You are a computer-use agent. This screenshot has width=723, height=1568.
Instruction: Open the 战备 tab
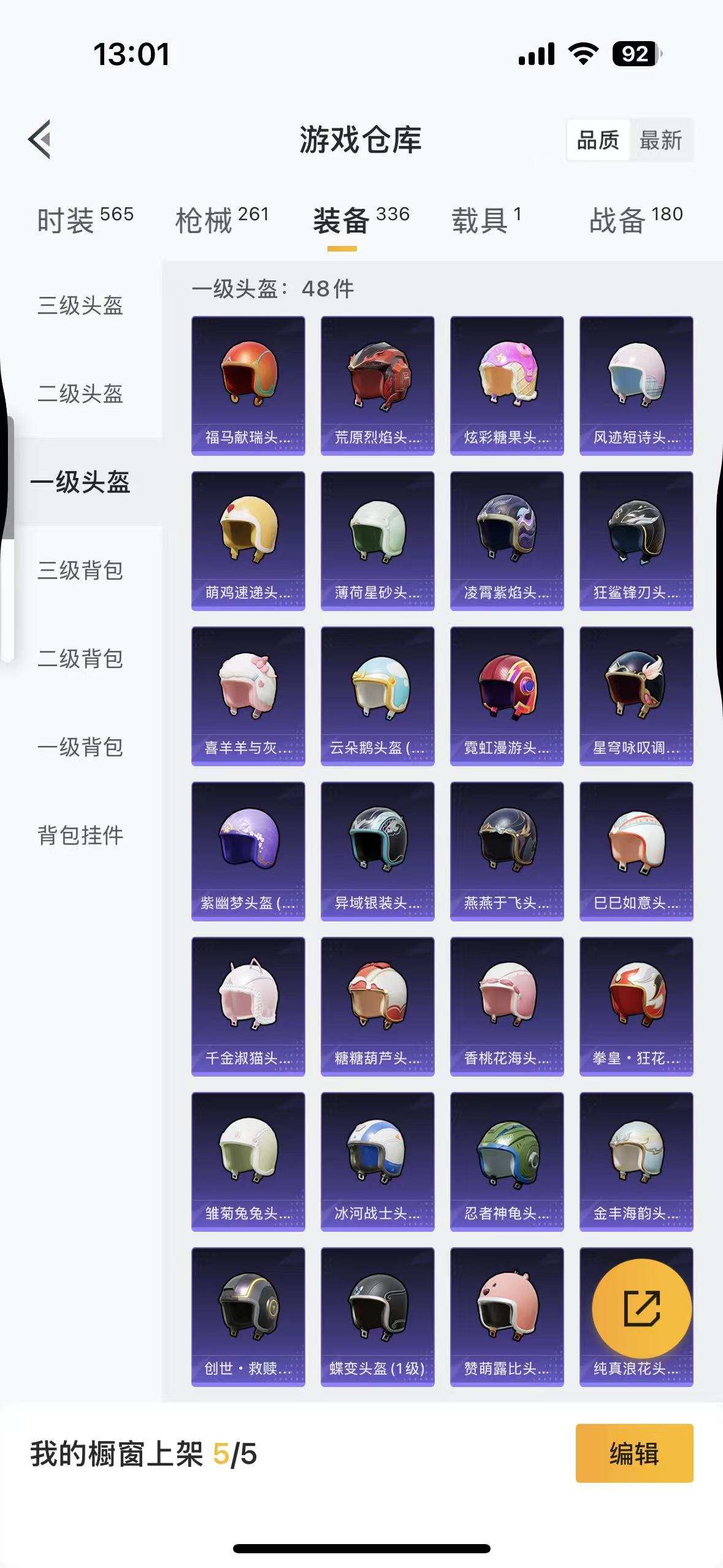[636, 219]
